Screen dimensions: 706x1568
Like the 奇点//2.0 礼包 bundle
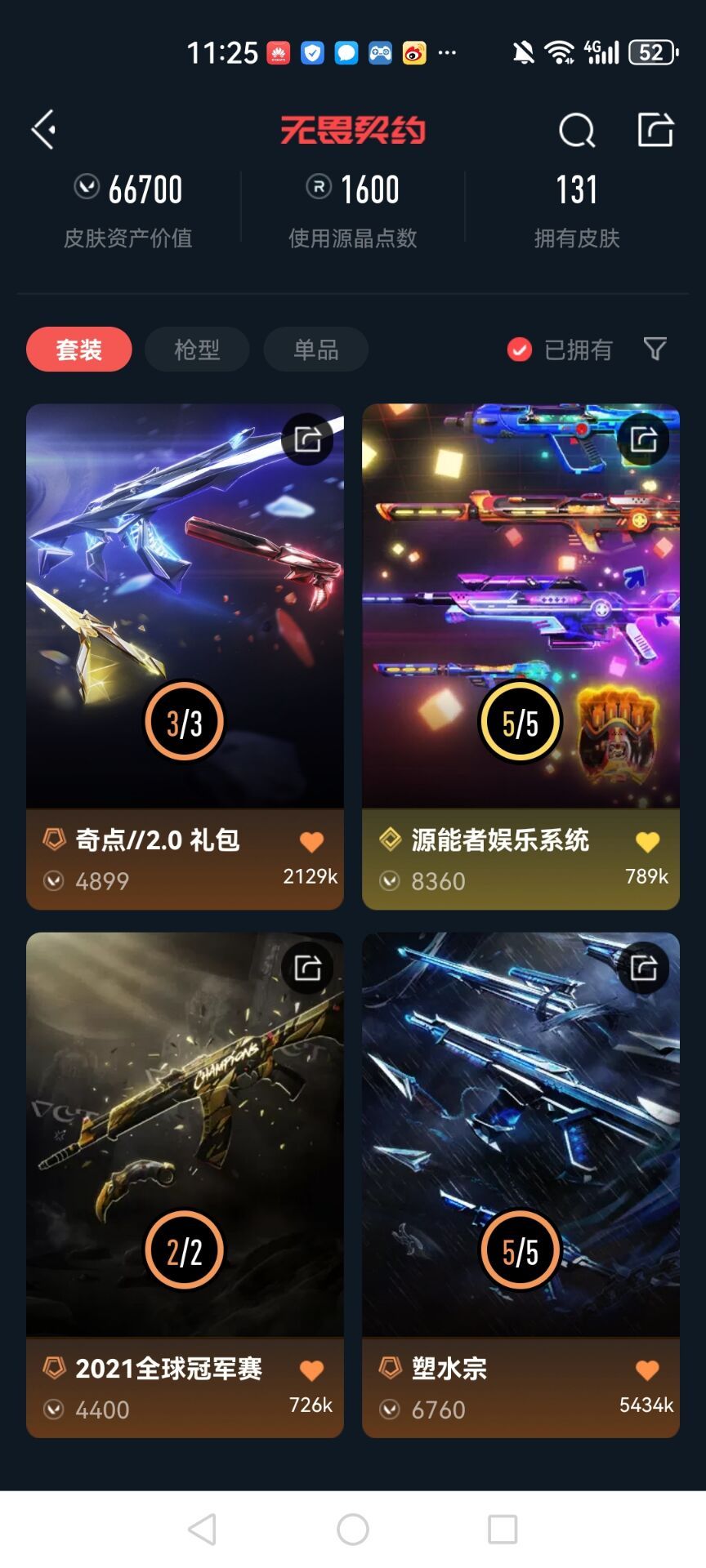(311, 841)
